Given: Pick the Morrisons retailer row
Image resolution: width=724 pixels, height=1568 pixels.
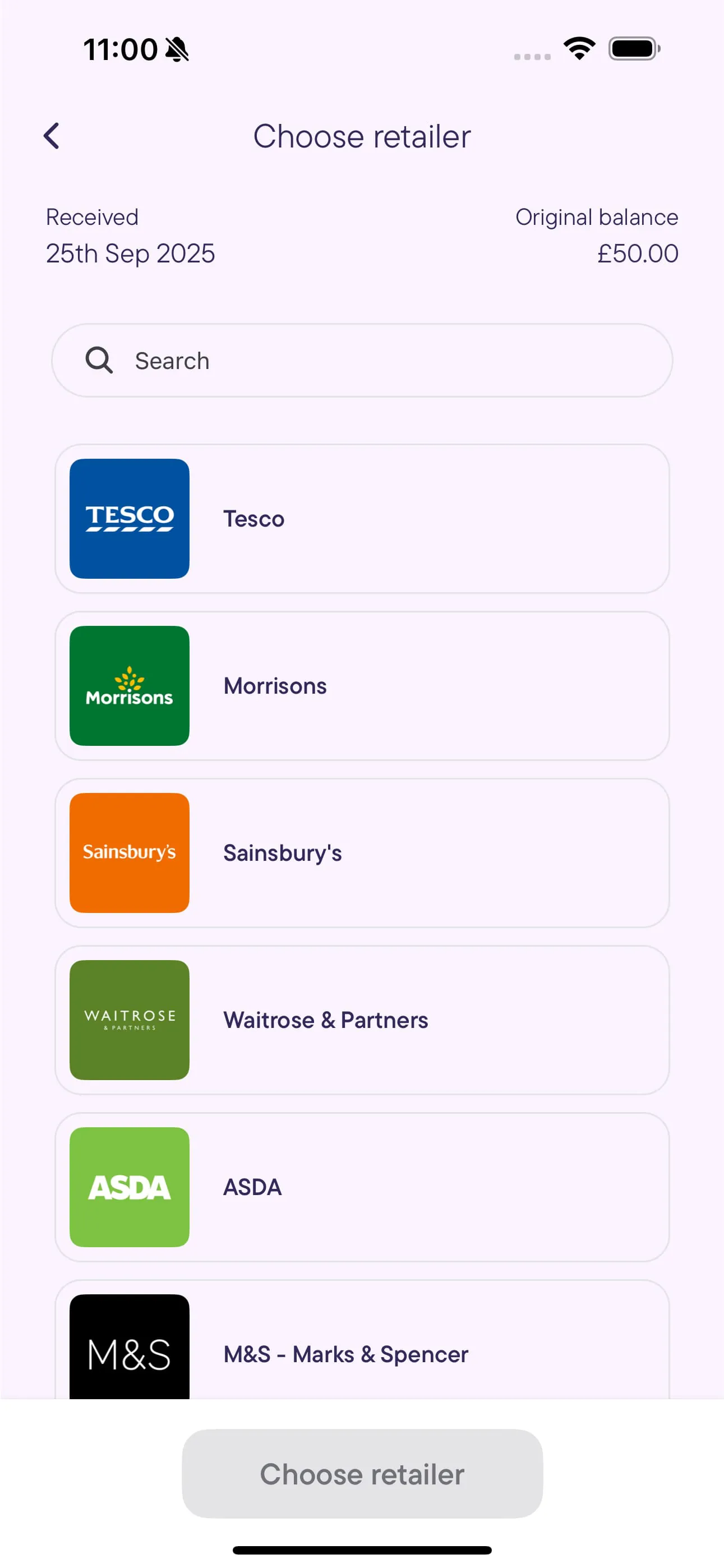Looking at the screenshot, I should coord(362,685).
